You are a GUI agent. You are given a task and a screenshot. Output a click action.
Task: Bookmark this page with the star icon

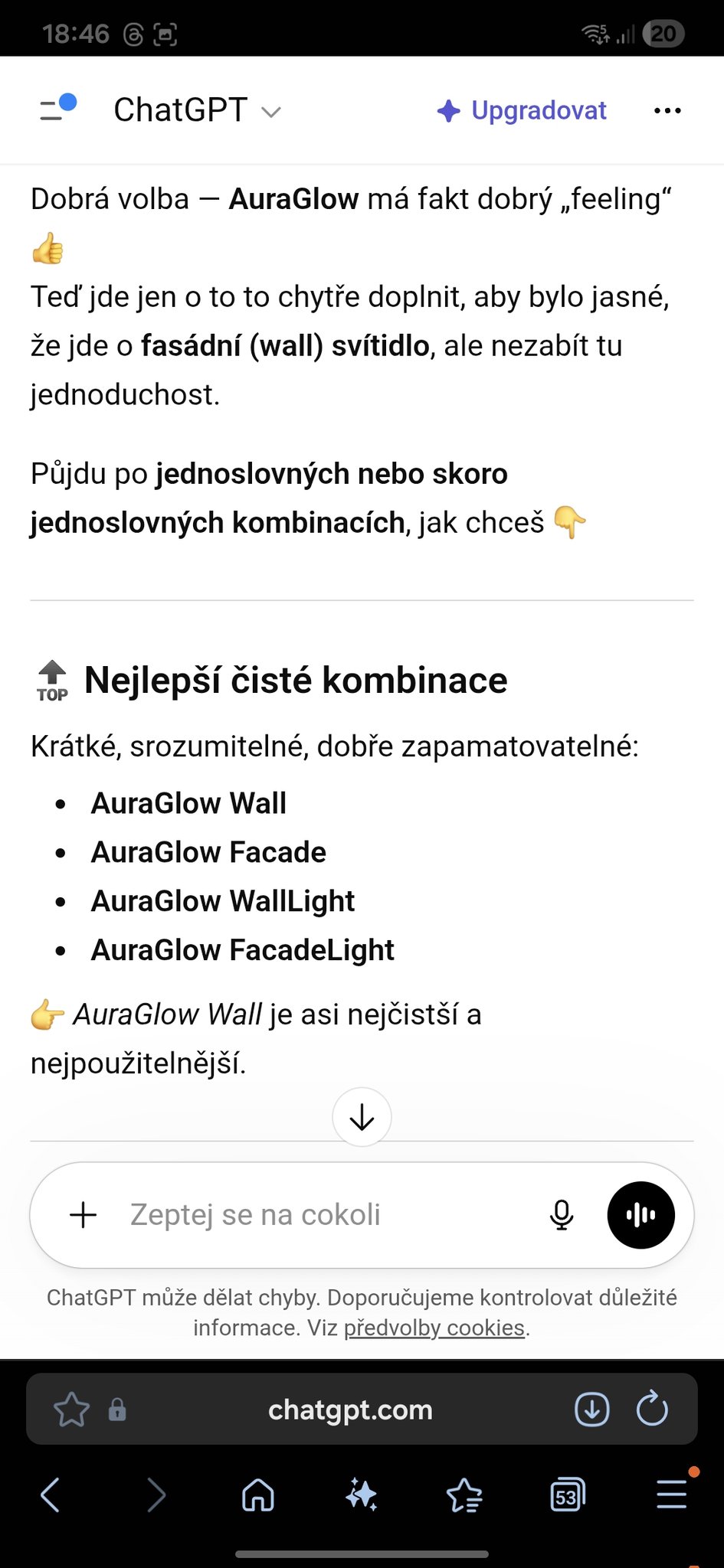tap(72, 1410)
